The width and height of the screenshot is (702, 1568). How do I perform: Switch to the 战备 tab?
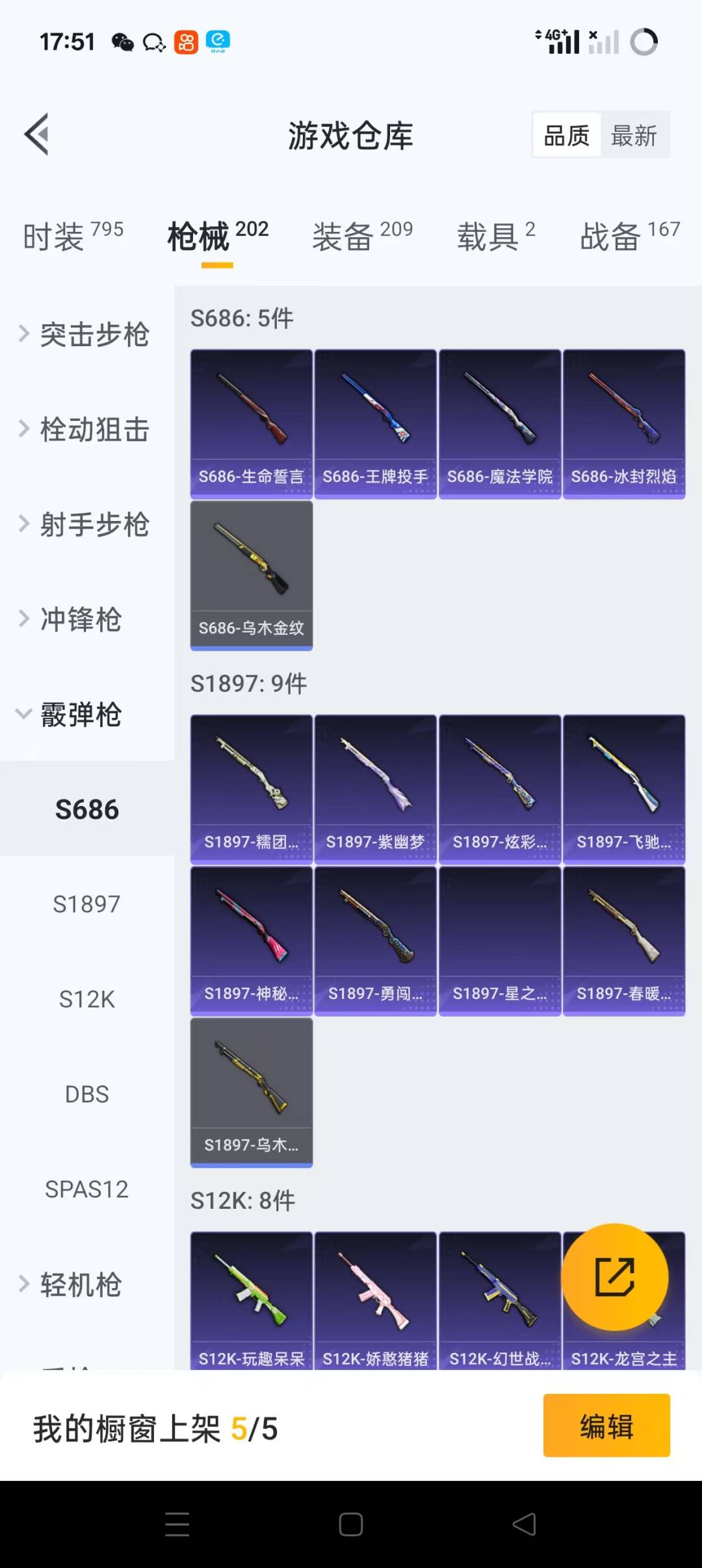click(629, 236)
